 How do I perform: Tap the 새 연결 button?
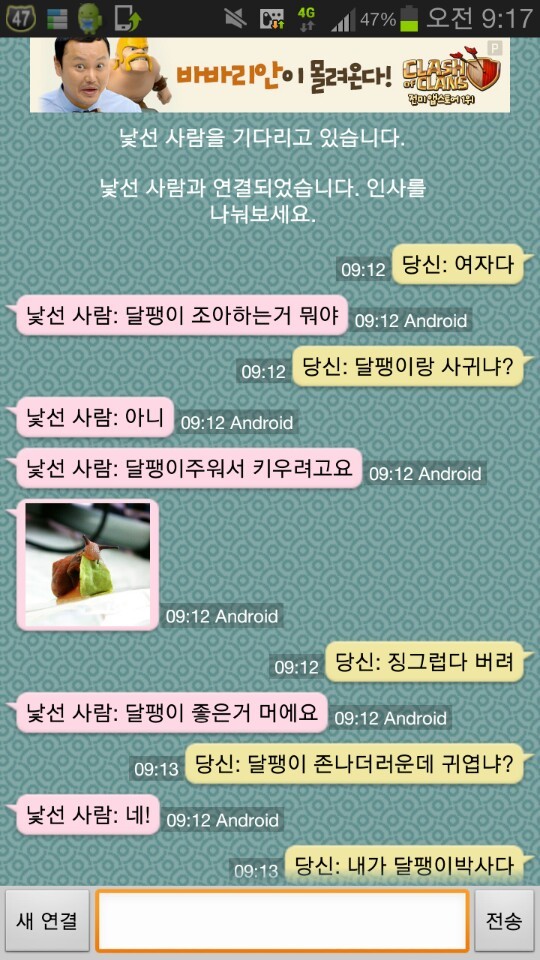pos(47,921)
